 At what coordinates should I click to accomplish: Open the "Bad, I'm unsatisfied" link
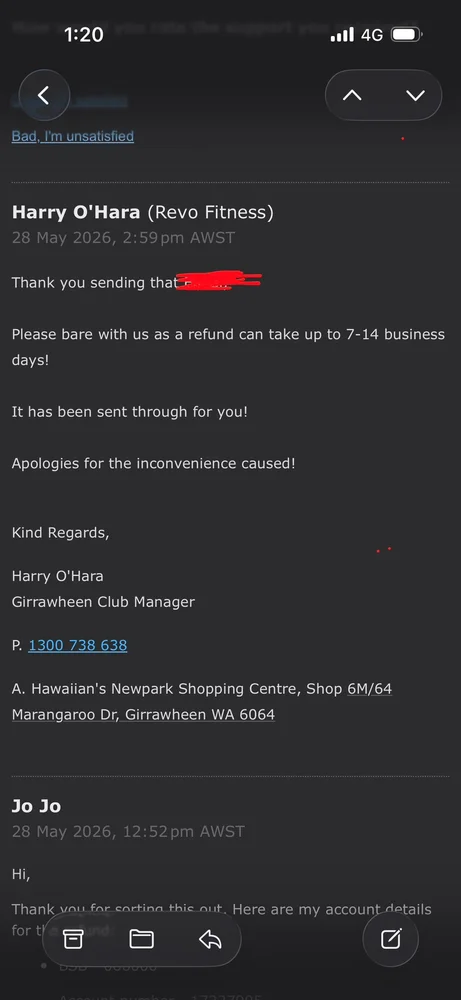(73, 136)
